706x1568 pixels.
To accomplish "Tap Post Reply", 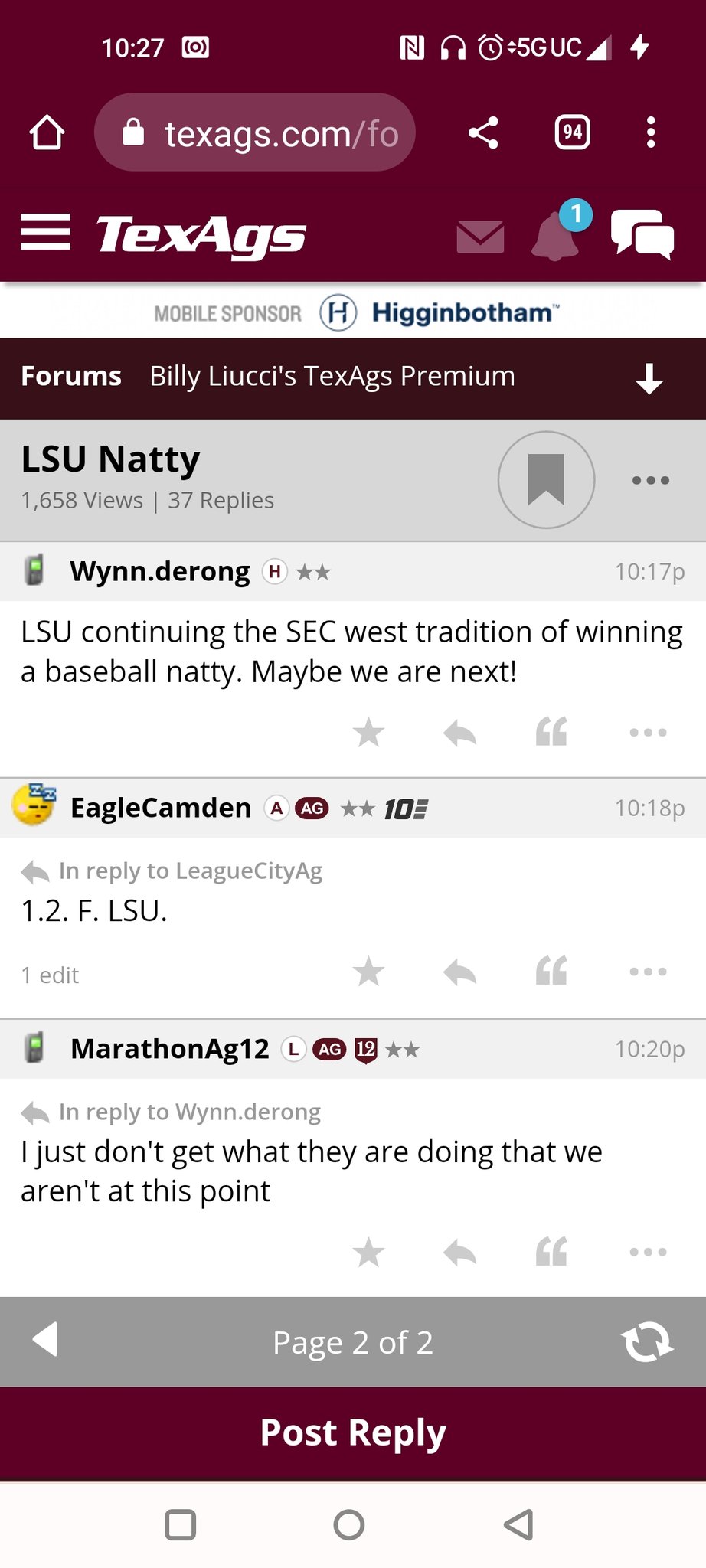I will point(353,1433).
